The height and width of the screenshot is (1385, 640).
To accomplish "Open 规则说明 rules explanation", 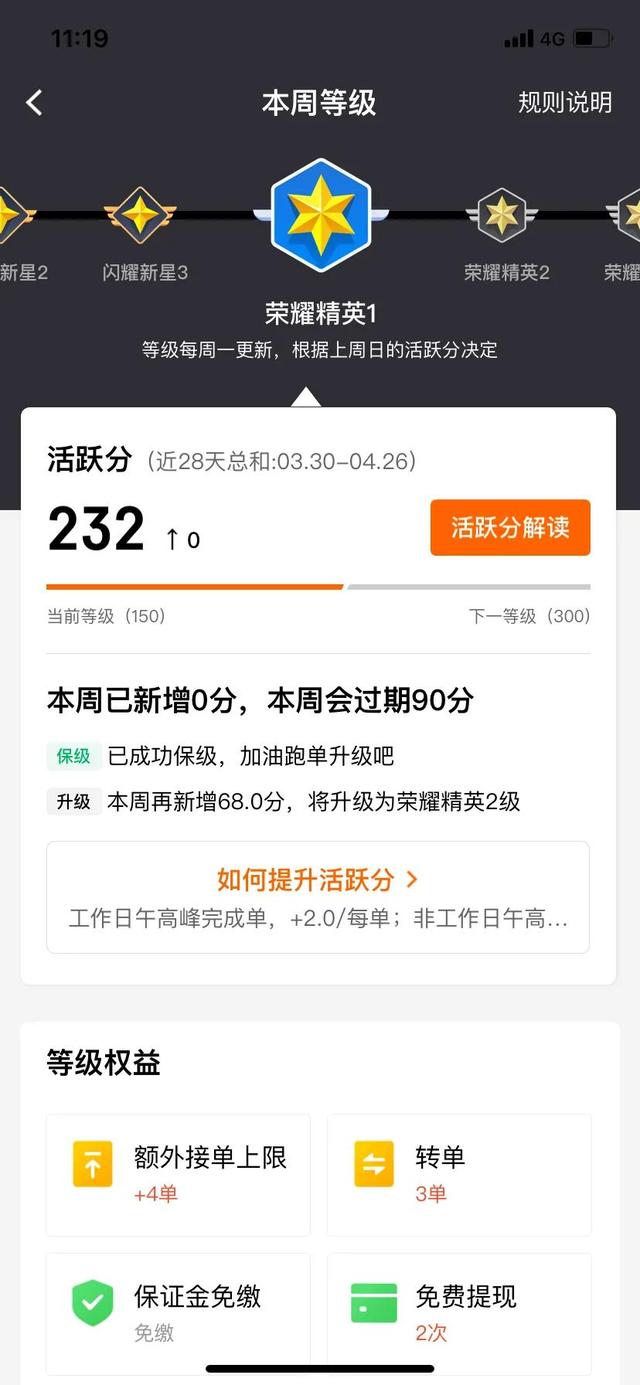I will click(564, 102).
